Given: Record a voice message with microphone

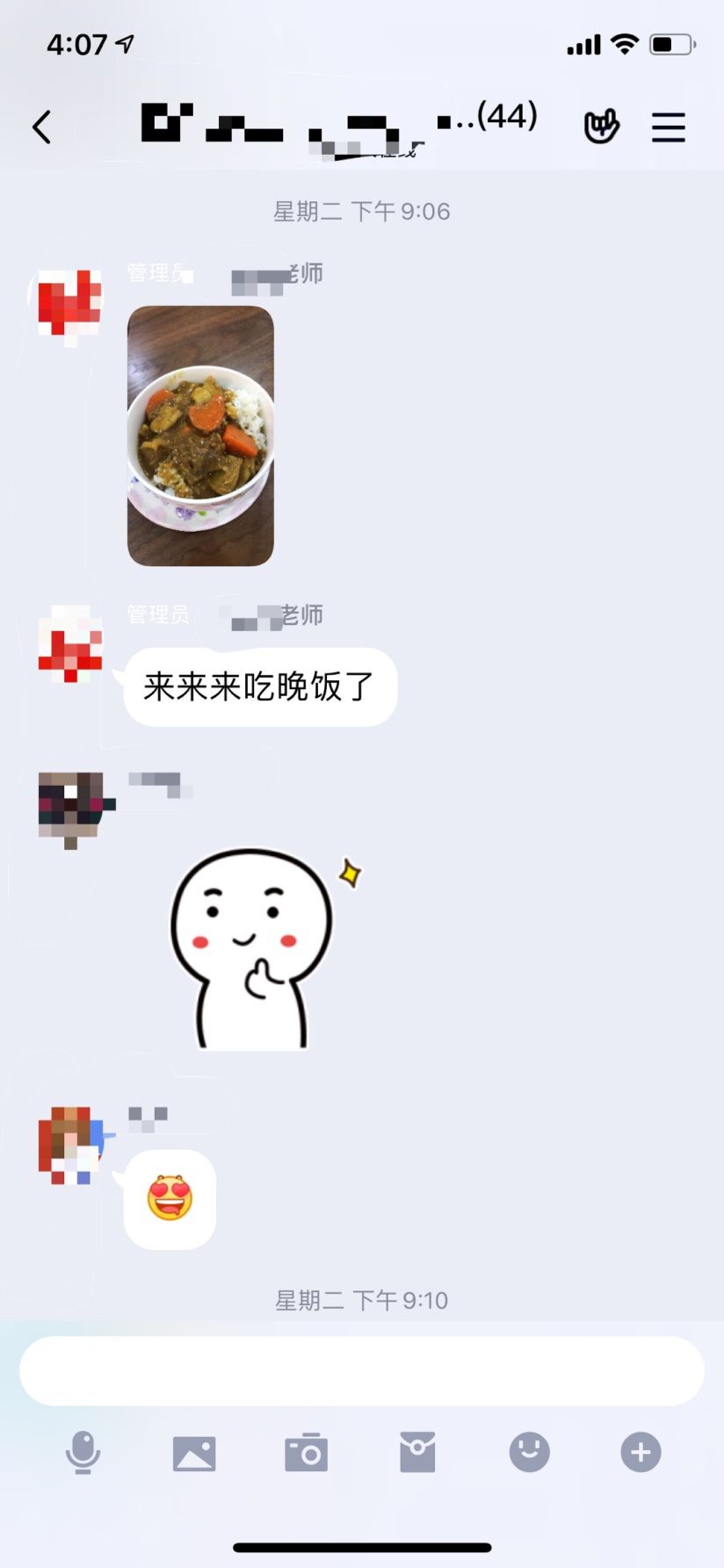Looking at the screenshot, I should coord(83,1452).
